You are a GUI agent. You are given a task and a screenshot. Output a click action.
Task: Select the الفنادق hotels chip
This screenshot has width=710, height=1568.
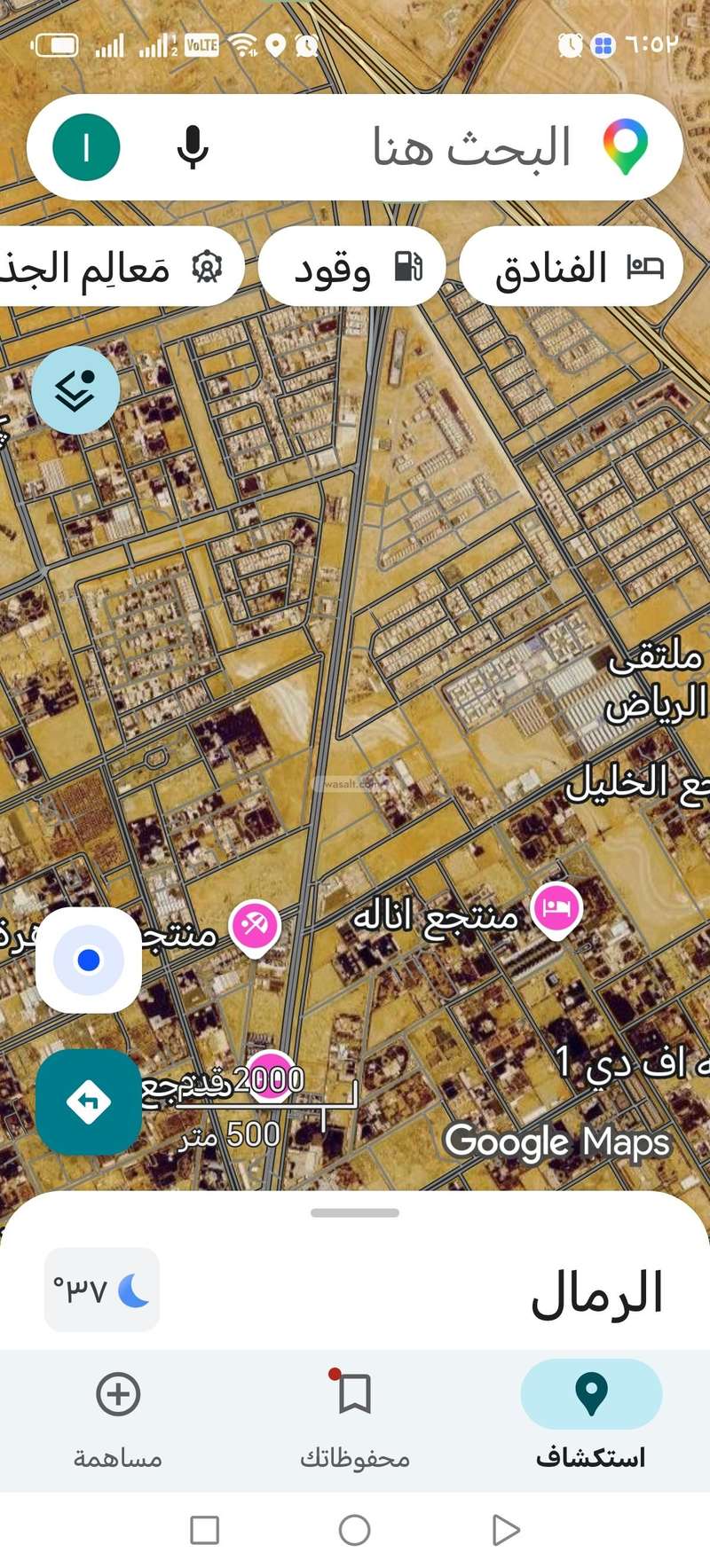[x=571, y=266]
